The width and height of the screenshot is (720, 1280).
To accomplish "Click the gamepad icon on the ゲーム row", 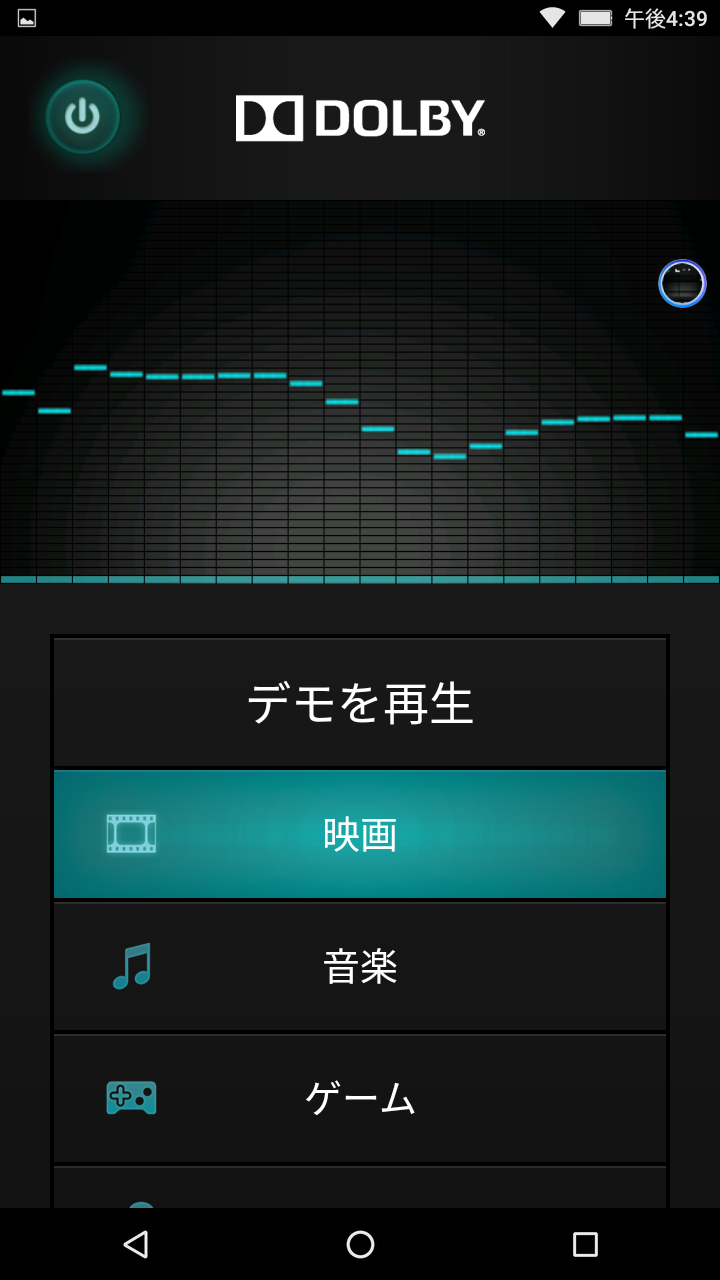I will [130, 1097].
